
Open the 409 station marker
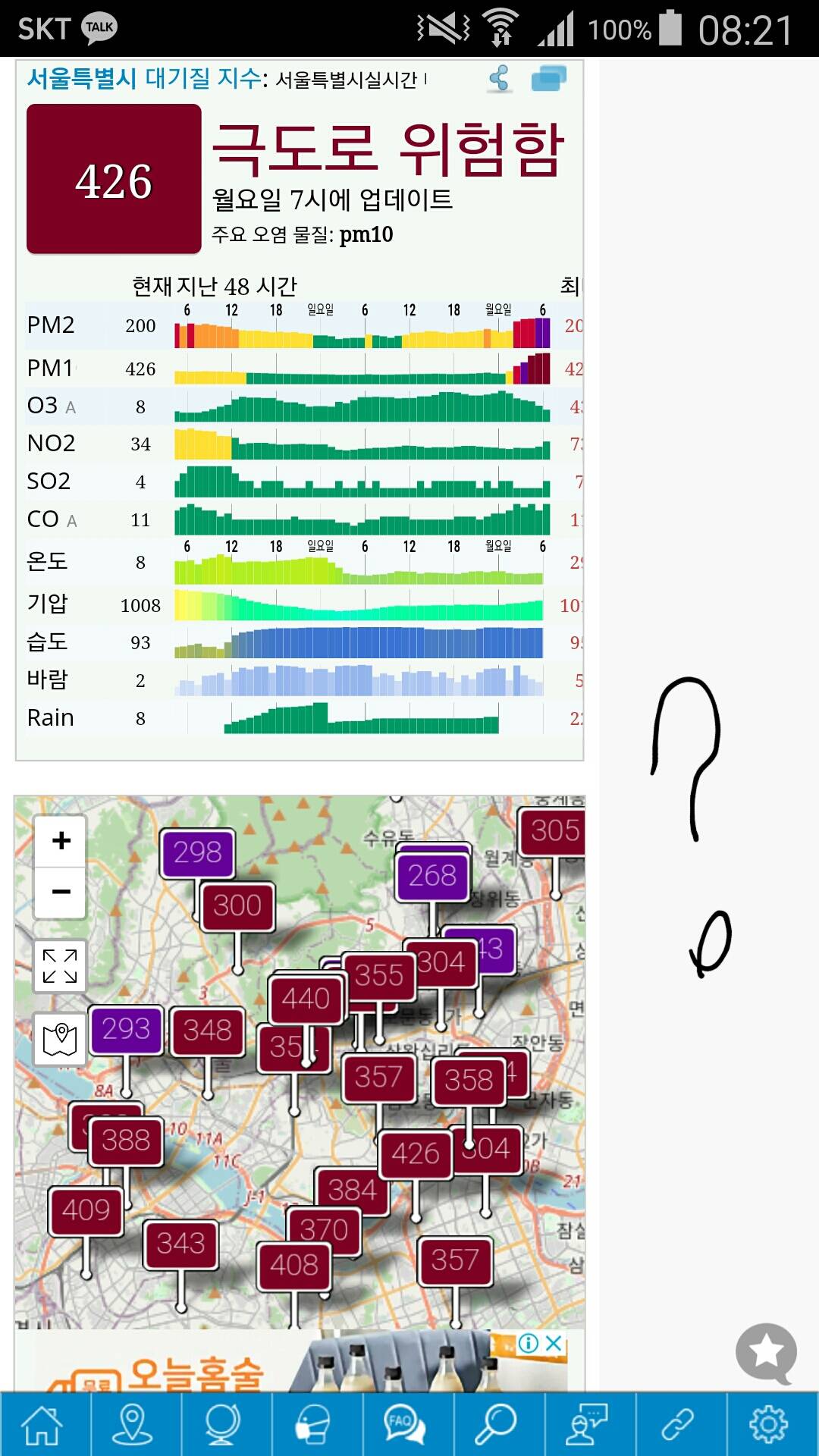86,1210
